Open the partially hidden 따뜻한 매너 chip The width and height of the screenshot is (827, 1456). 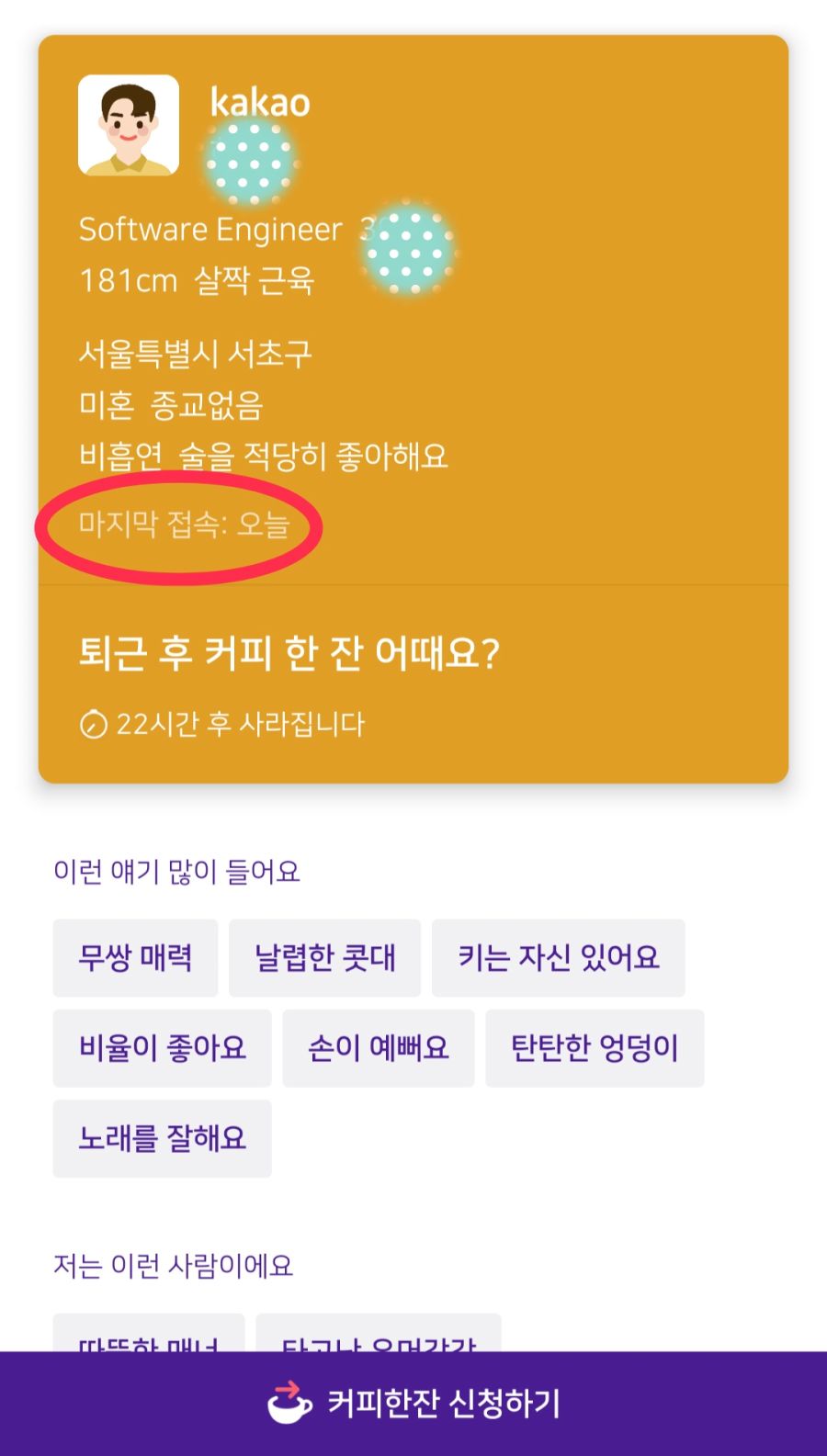pos(148,1343)
